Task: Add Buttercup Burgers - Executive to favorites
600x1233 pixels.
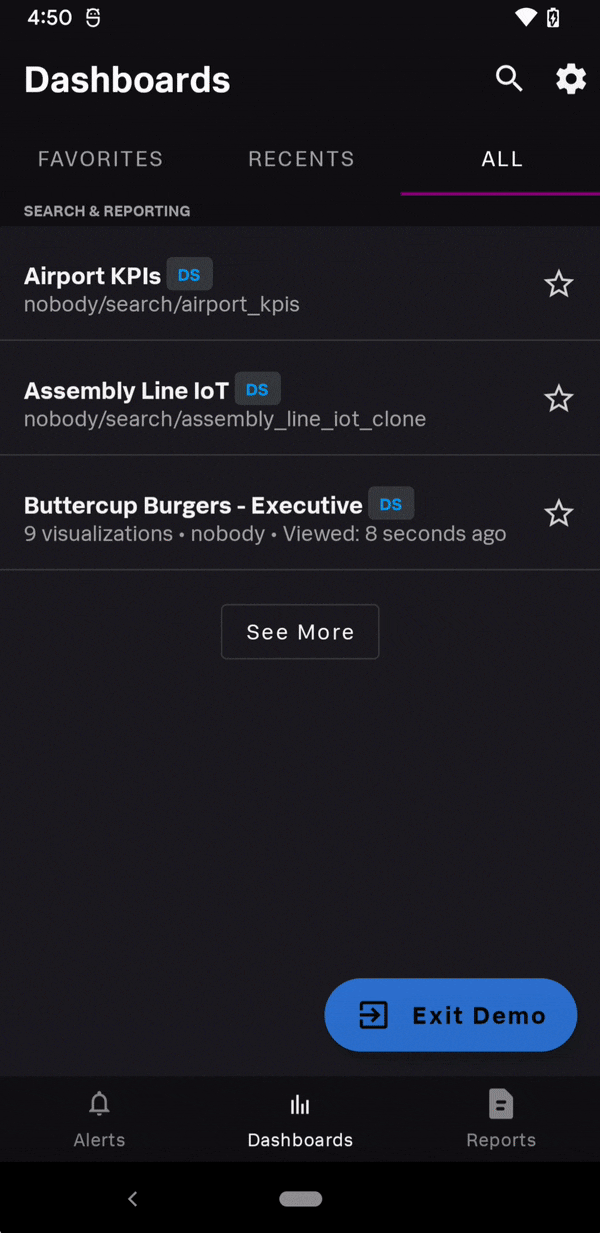Action: (558, 514)
